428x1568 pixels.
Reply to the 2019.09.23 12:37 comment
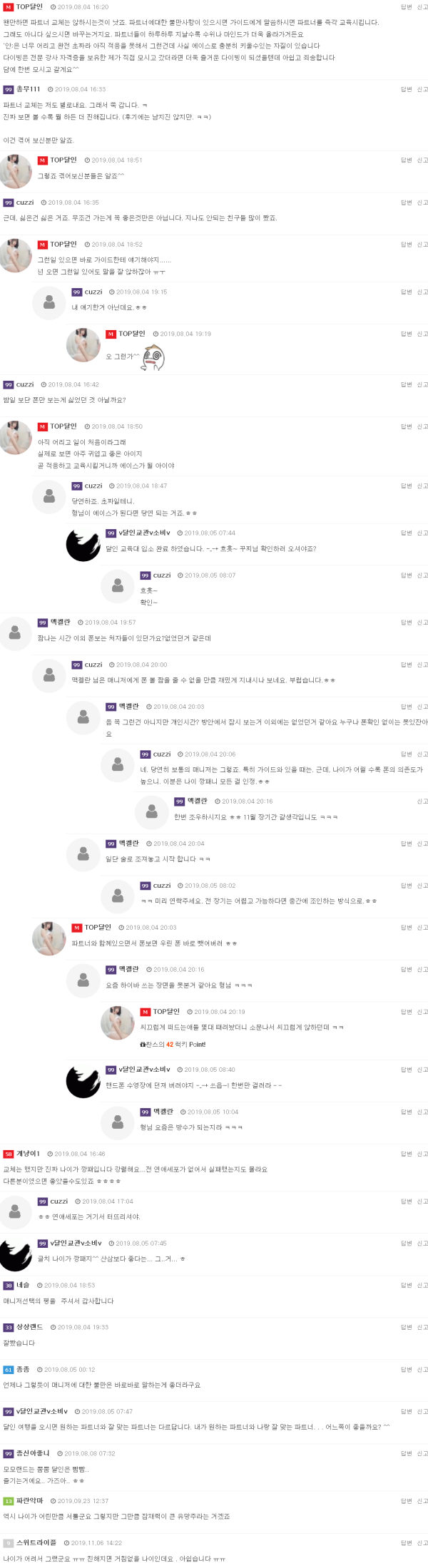pyautogui.click(x=406, y=1501)
